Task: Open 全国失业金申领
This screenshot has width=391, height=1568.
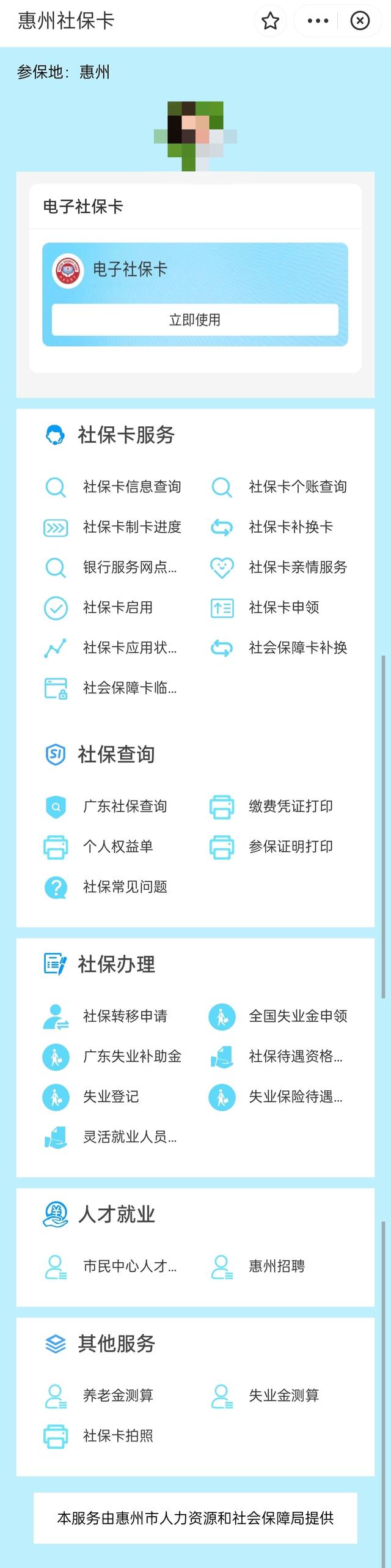Action: pyautogui.click(x=297, y=1016)
